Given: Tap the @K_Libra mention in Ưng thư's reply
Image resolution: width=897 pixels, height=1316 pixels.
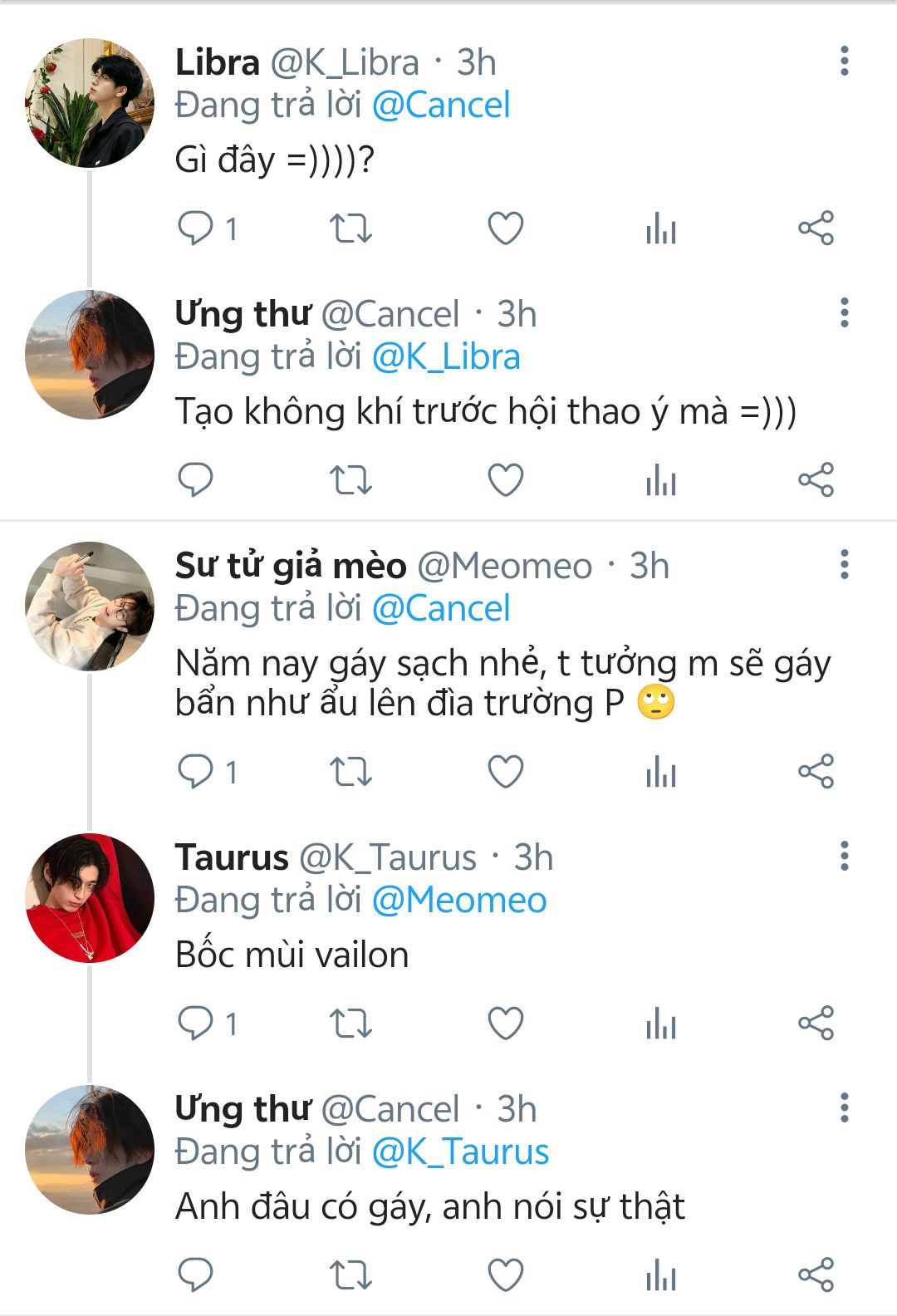Looking at the screenshot, I should pos(446,357).
